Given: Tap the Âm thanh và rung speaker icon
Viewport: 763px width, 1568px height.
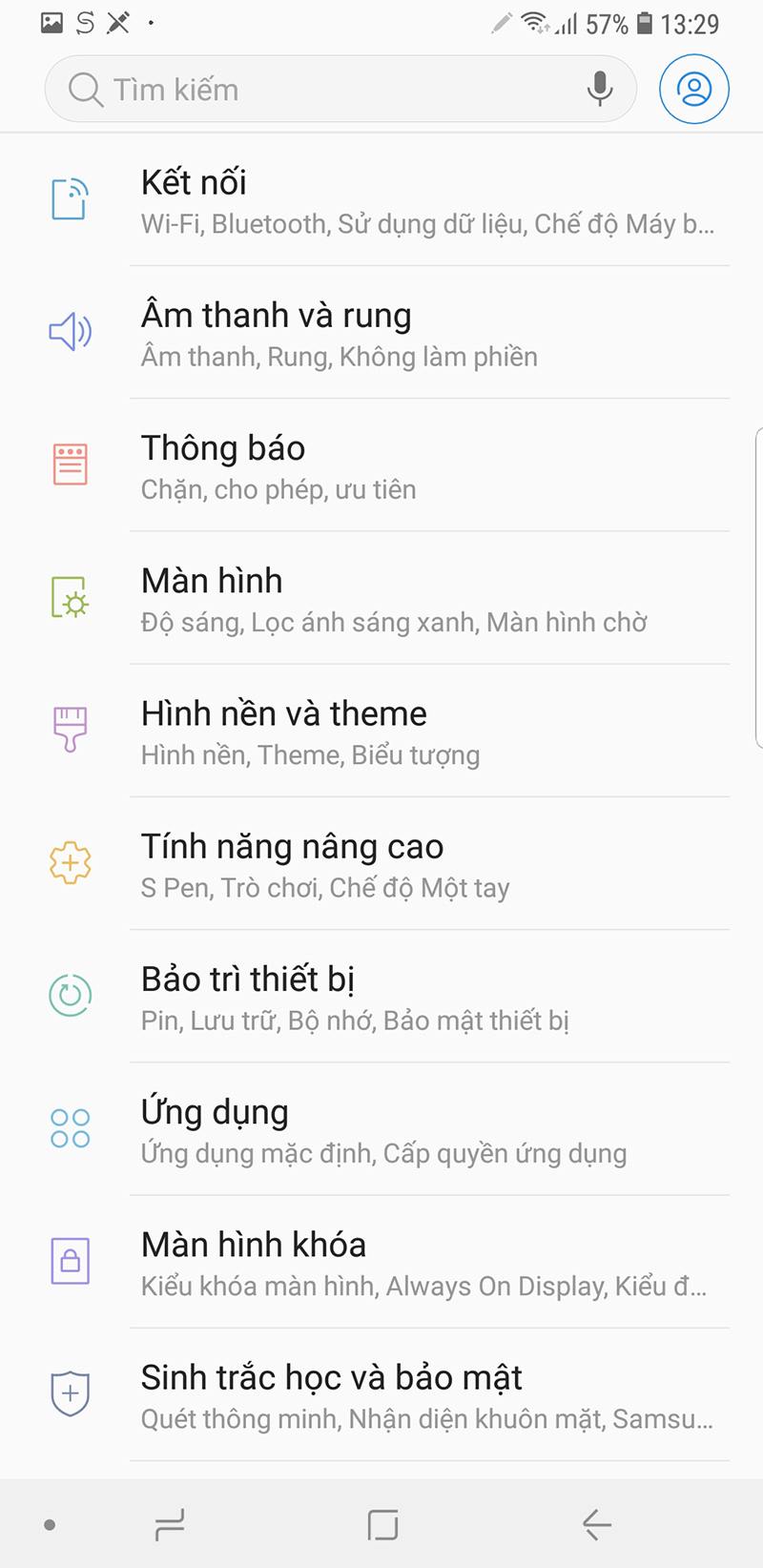Looking at the screenshot, I should tap(70, 332).
